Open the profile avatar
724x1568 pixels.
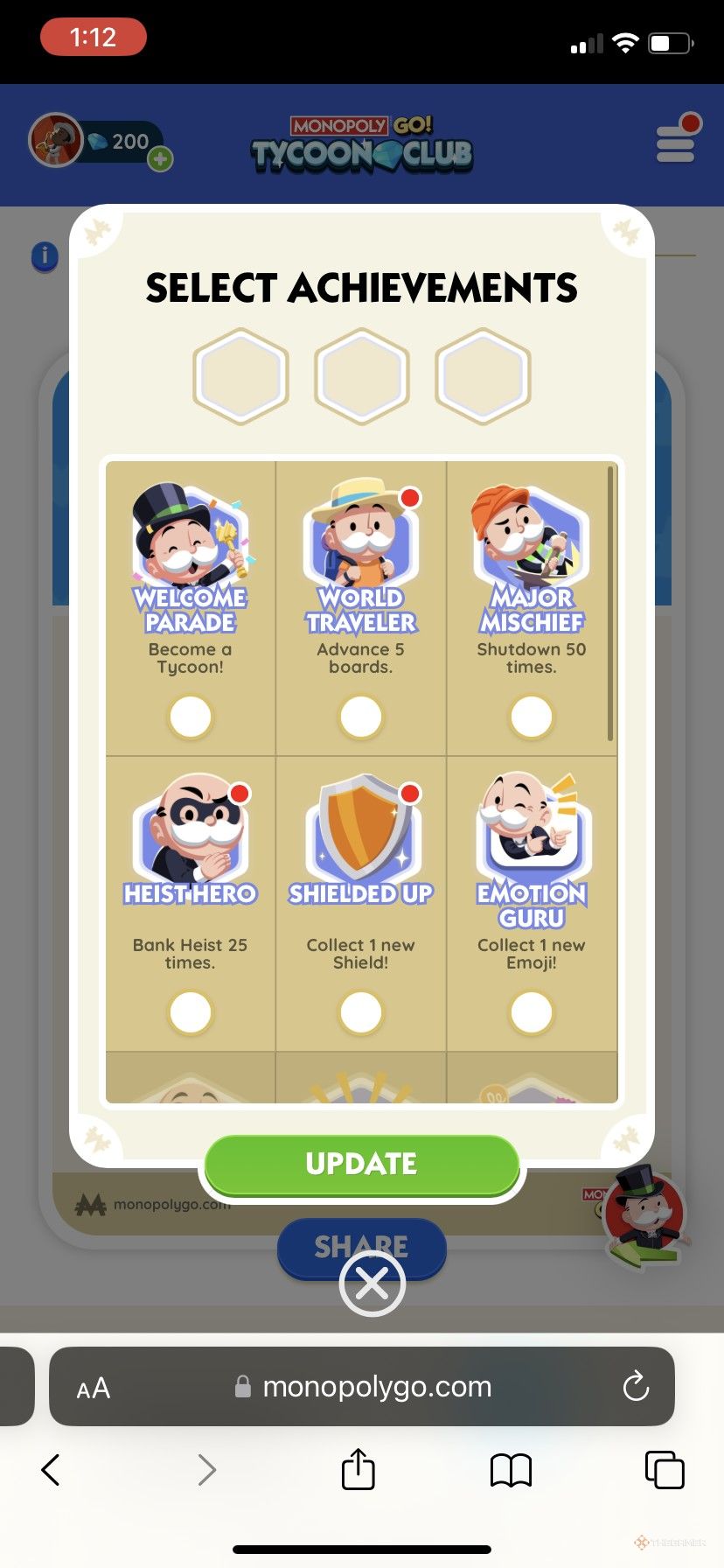(x=56, y=140)
